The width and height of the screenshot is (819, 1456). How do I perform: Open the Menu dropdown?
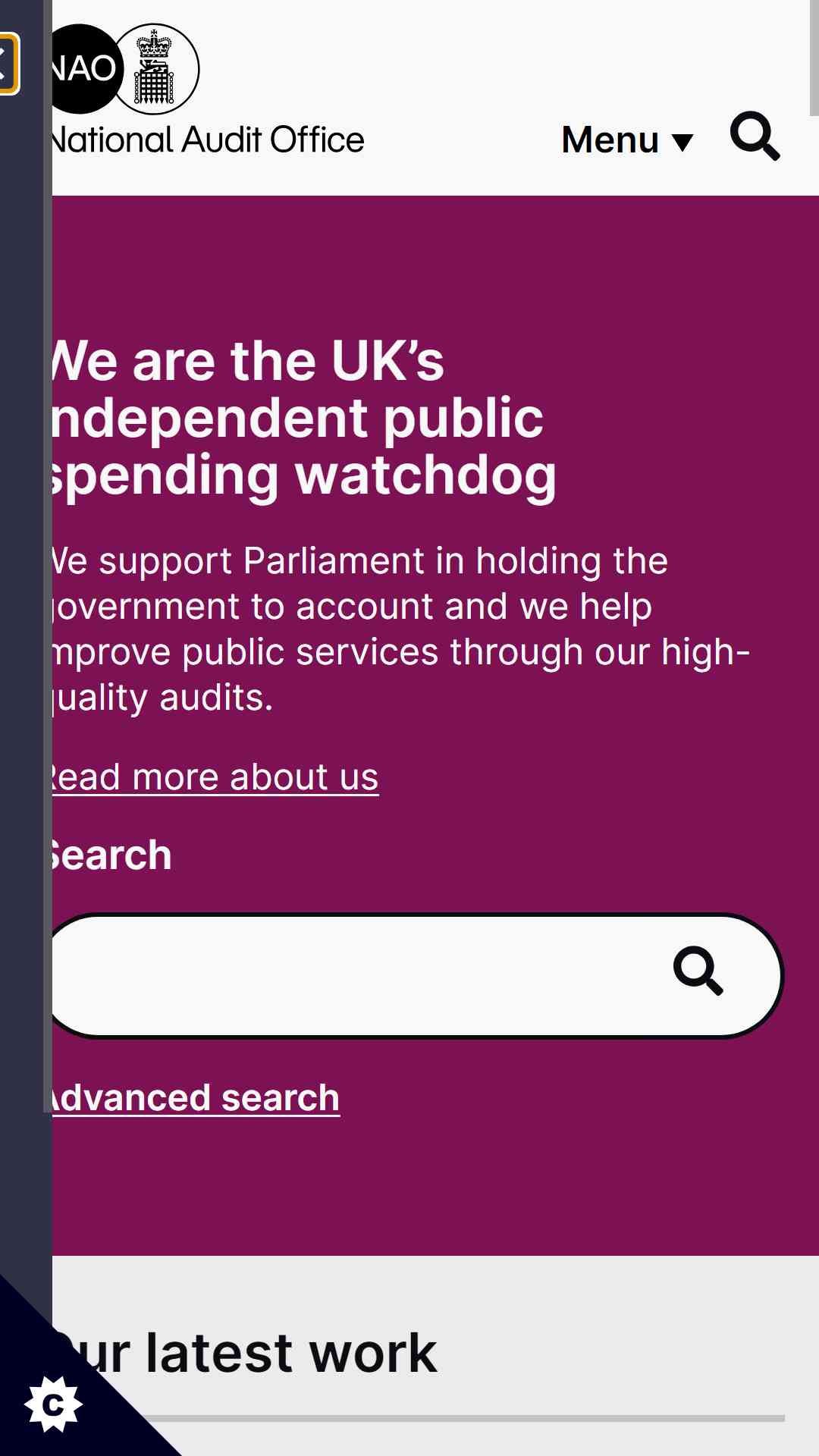(627, 140)
